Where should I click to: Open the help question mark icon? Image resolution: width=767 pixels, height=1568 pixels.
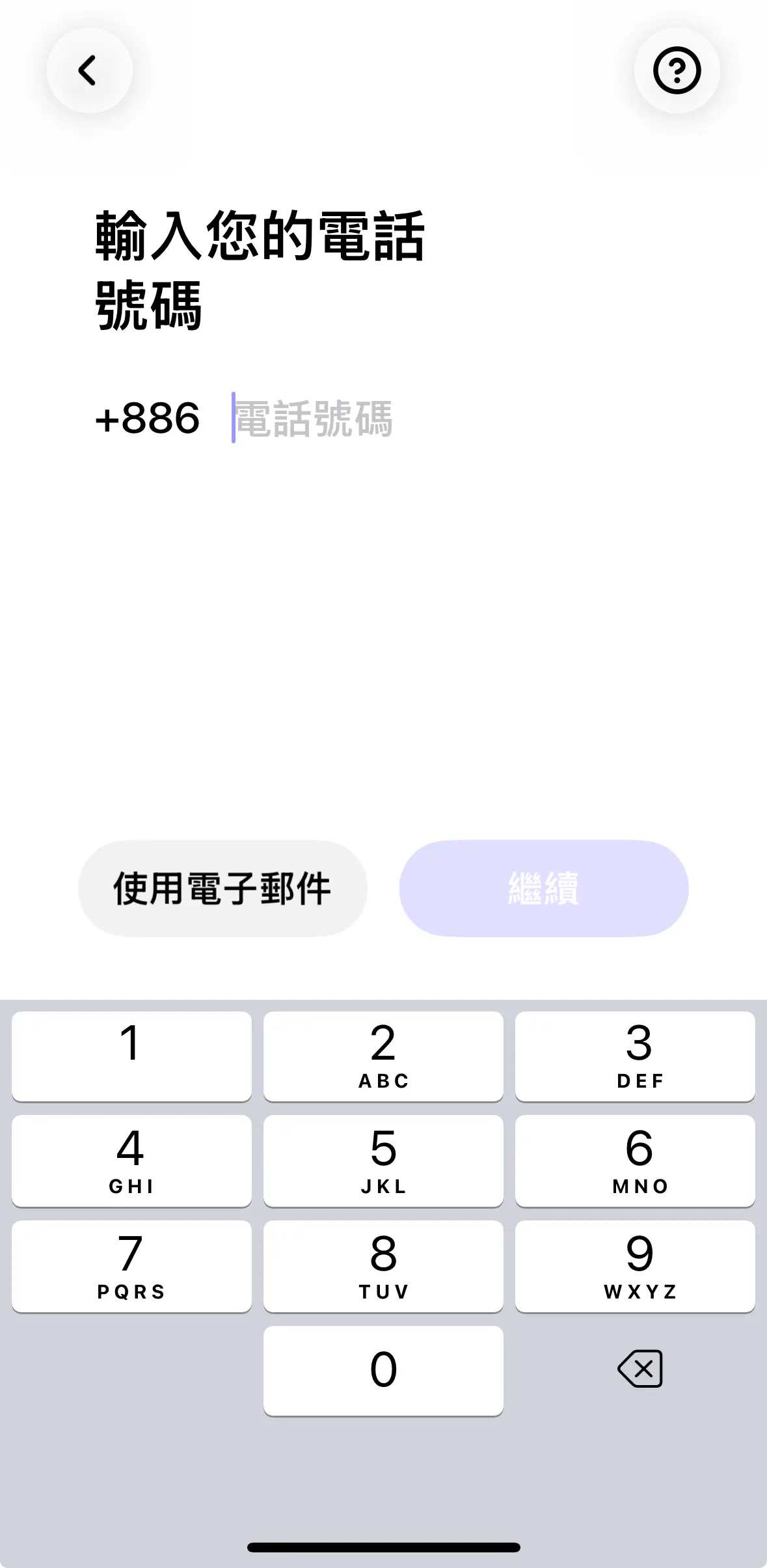(677, 70)
